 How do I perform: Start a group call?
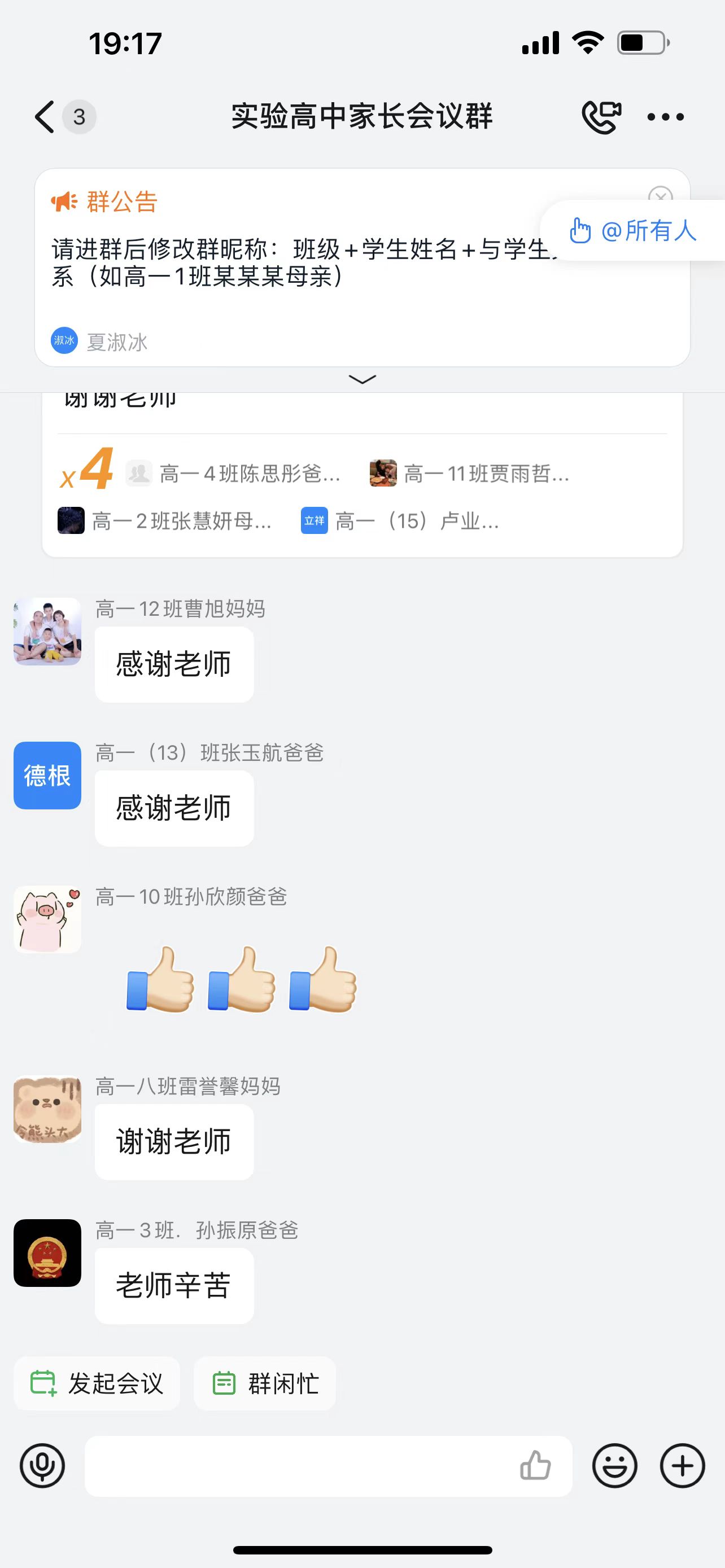coord(601,116)
